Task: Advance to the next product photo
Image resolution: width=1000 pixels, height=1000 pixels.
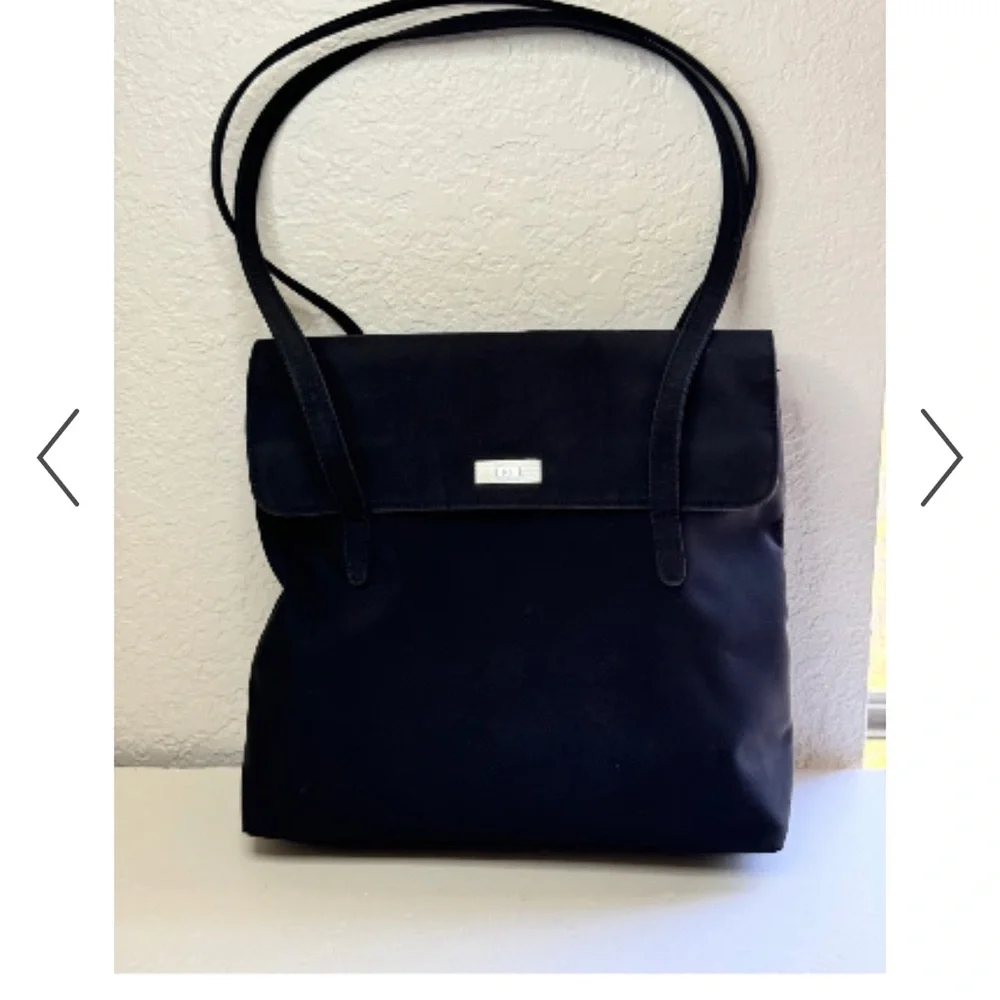Action: (940, 457)
